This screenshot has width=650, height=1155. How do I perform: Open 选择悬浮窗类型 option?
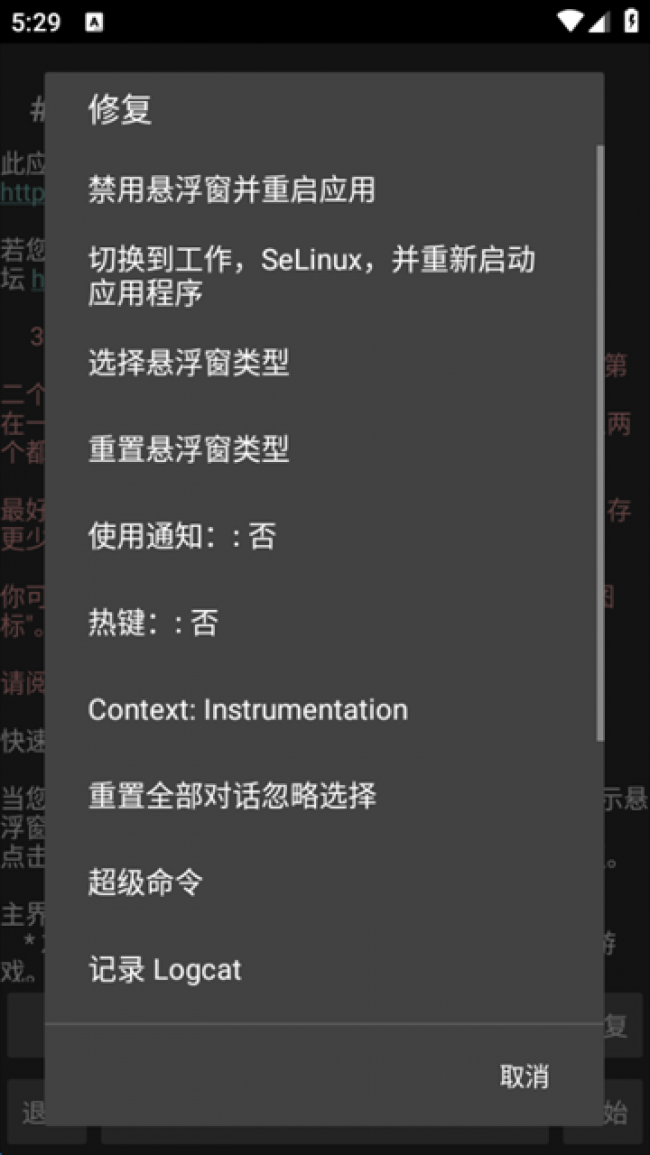point(189,363)
